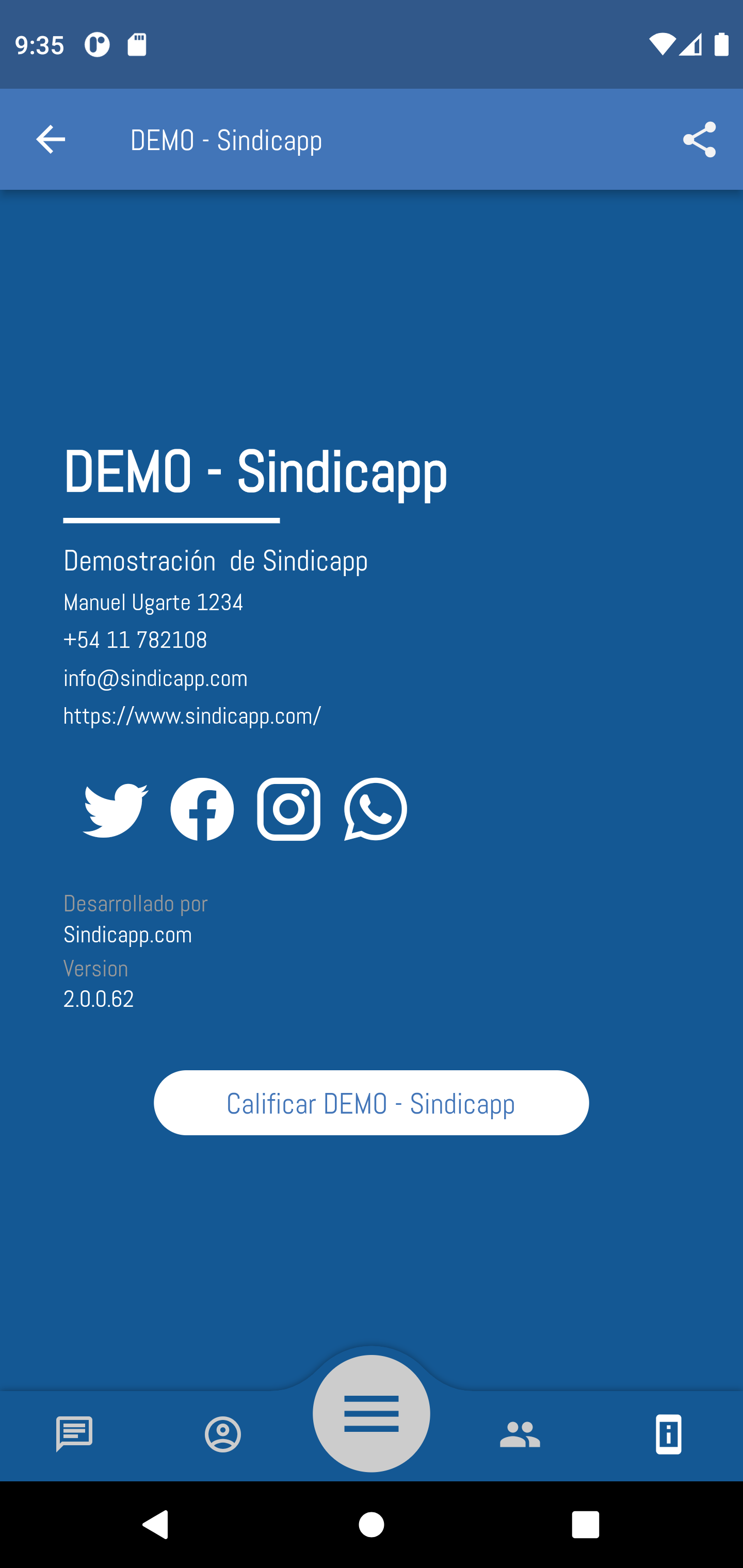Image resolution: width=743 pixels, height=1568 pixels.
Task: Share the DEMO - Sindicapp page
Action: point(699,139)
